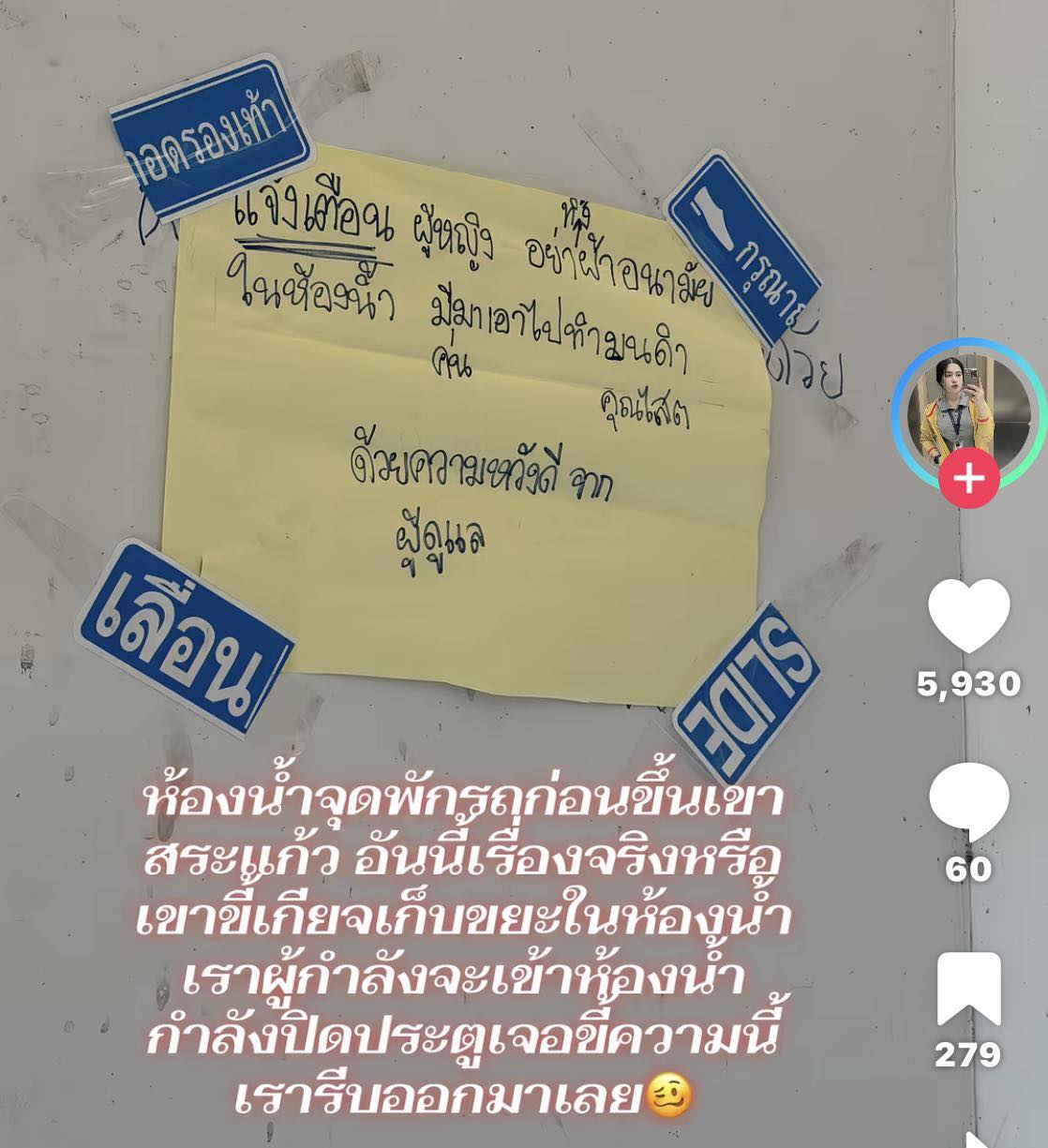Open the comments on this video
Viewport: 1048px width, 1148px height.
(968, 801)
